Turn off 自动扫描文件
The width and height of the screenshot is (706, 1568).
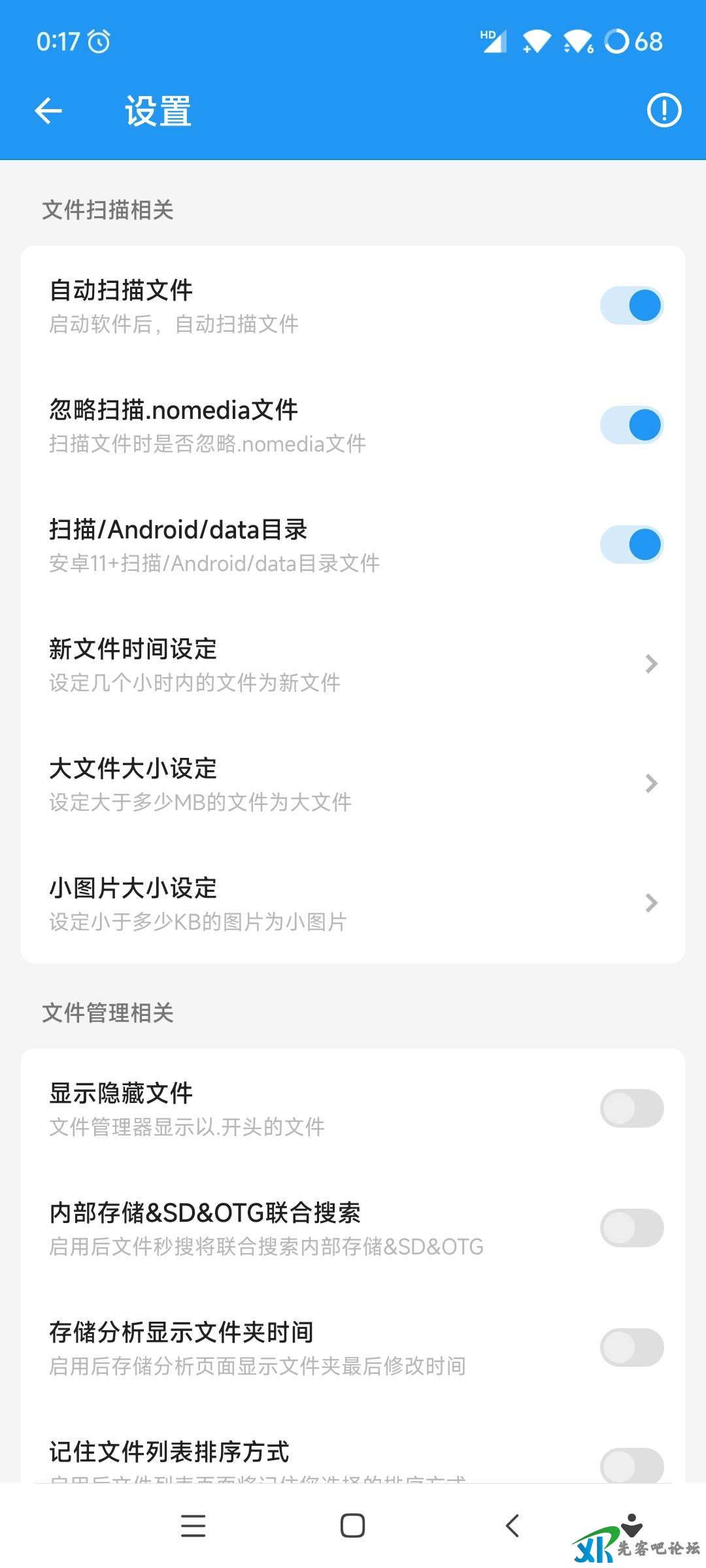click(x=631, y=306)
